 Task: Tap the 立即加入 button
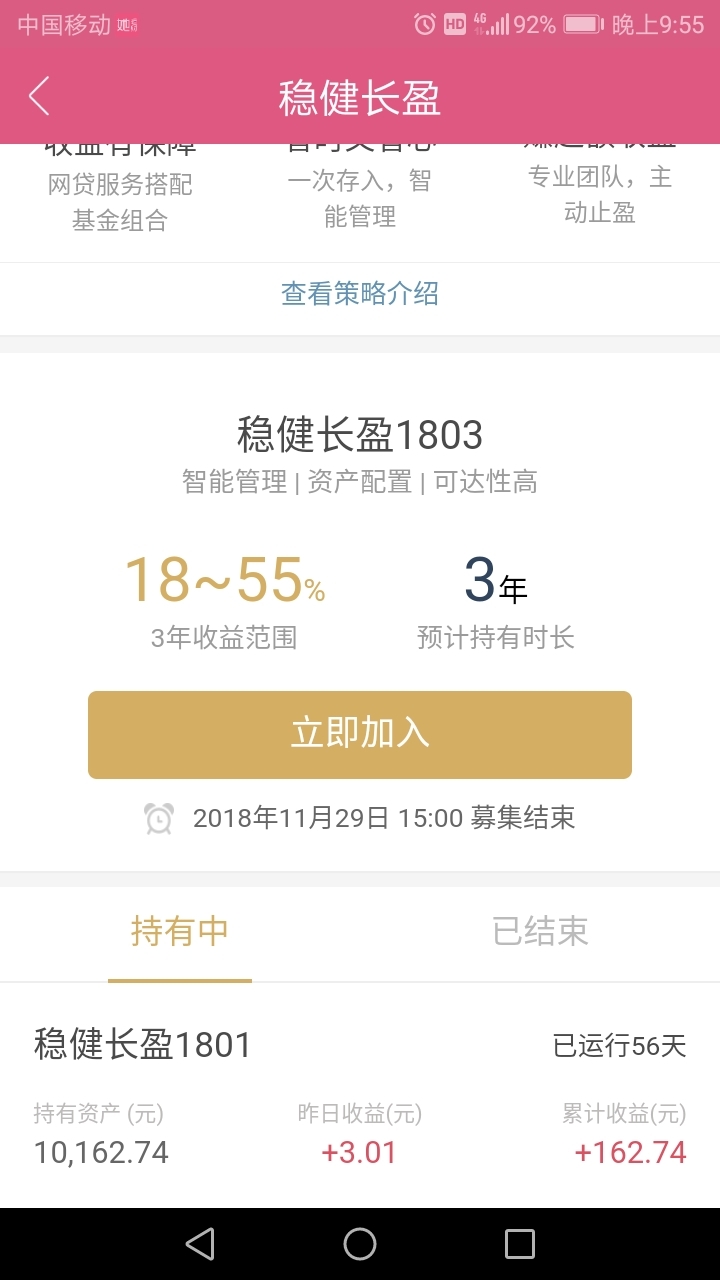point(360,735)
